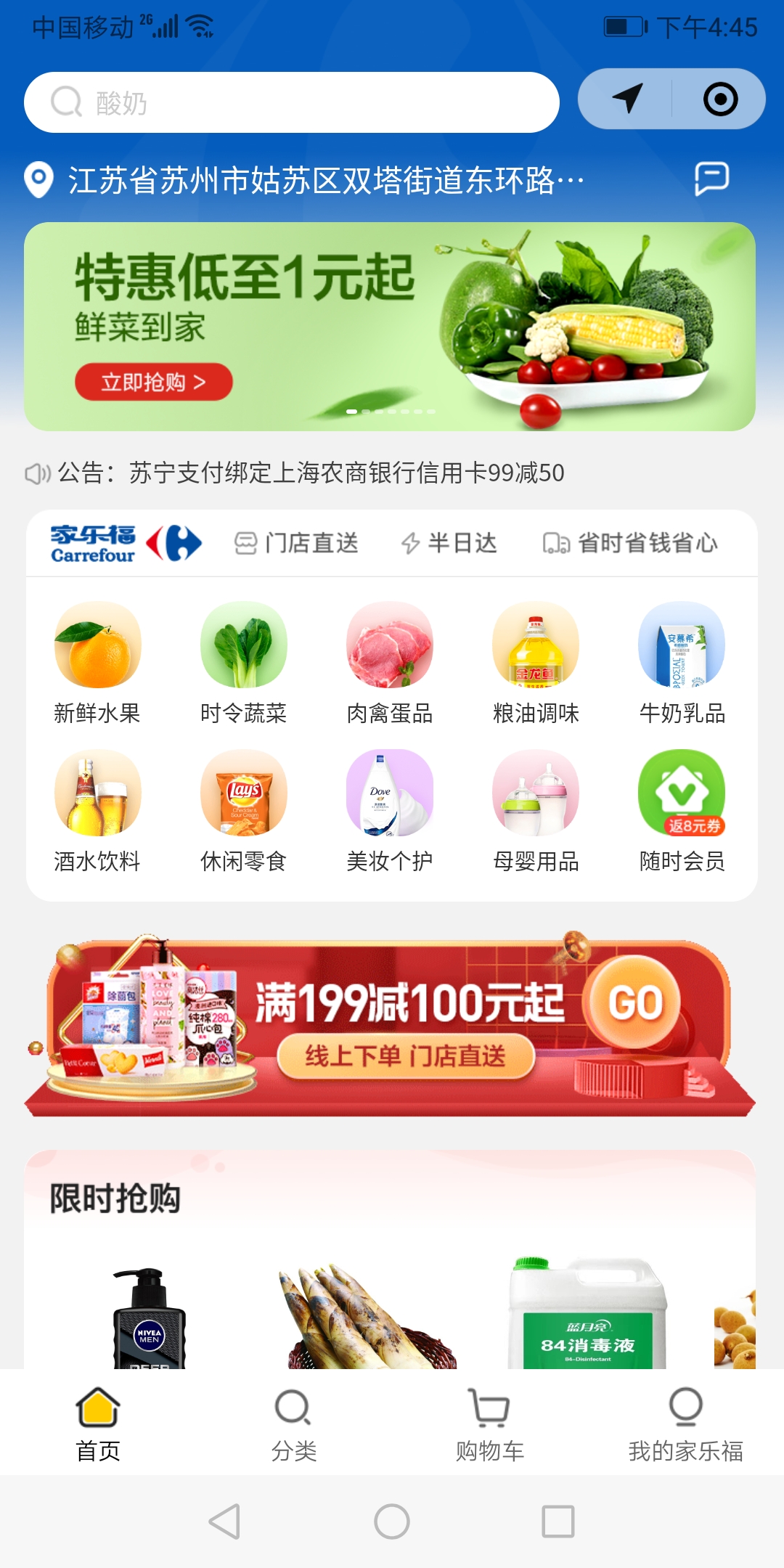Open the 新鲜水果 category
The height and width of the screenshot is (1568, 784).
click(97, 662)
